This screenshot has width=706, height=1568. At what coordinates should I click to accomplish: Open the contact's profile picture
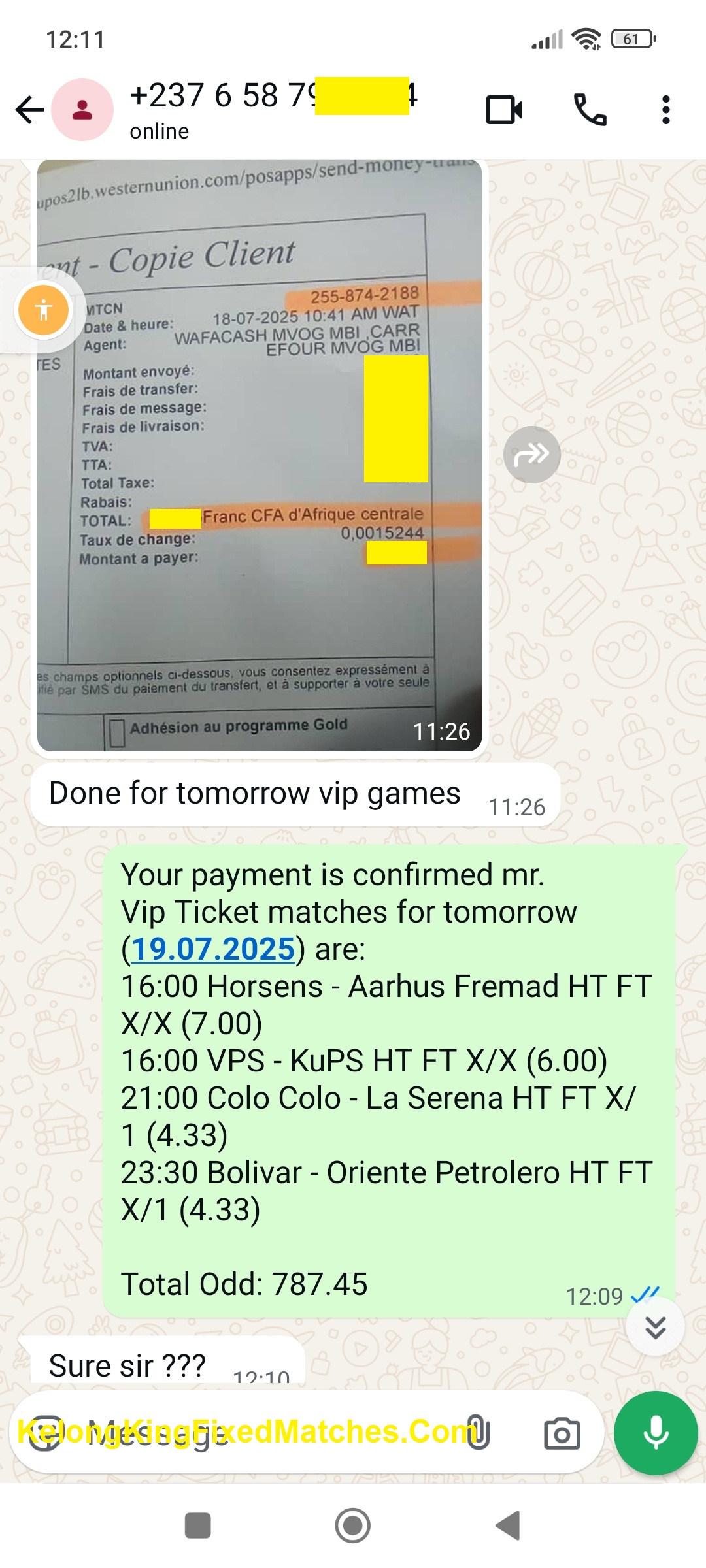(82, 110)
